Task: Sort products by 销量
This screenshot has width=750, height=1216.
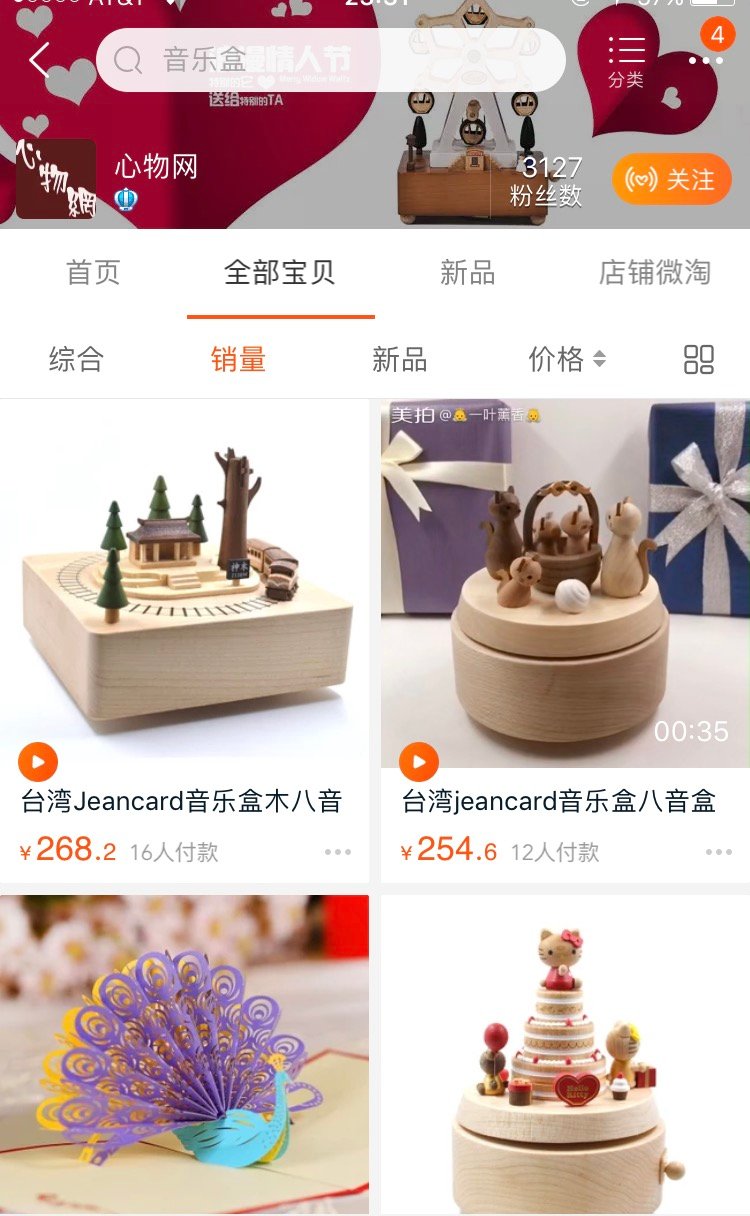Action: (238, 360)
